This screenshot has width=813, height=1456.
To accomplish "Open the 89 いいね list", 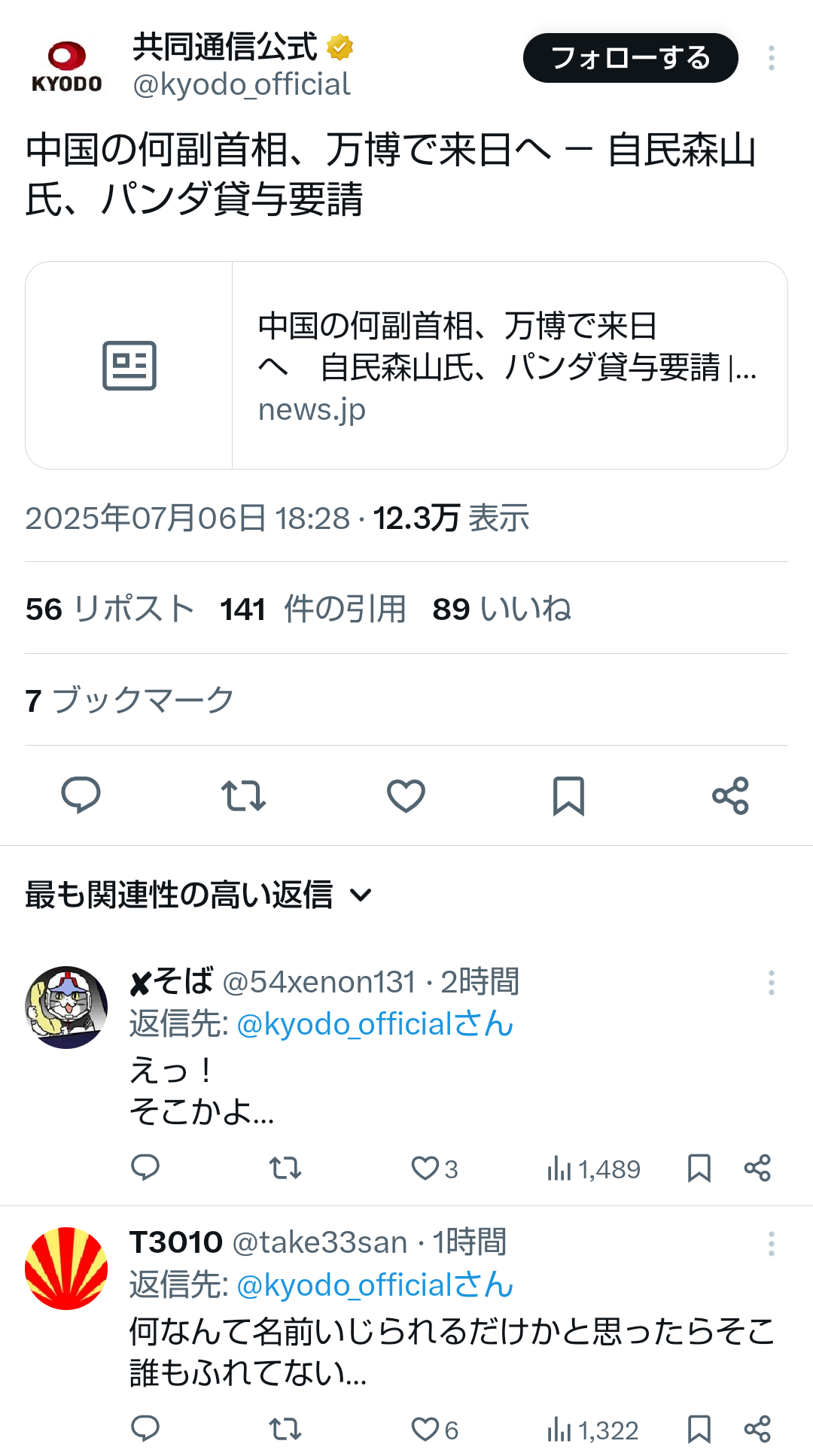I will coord(502,609).
